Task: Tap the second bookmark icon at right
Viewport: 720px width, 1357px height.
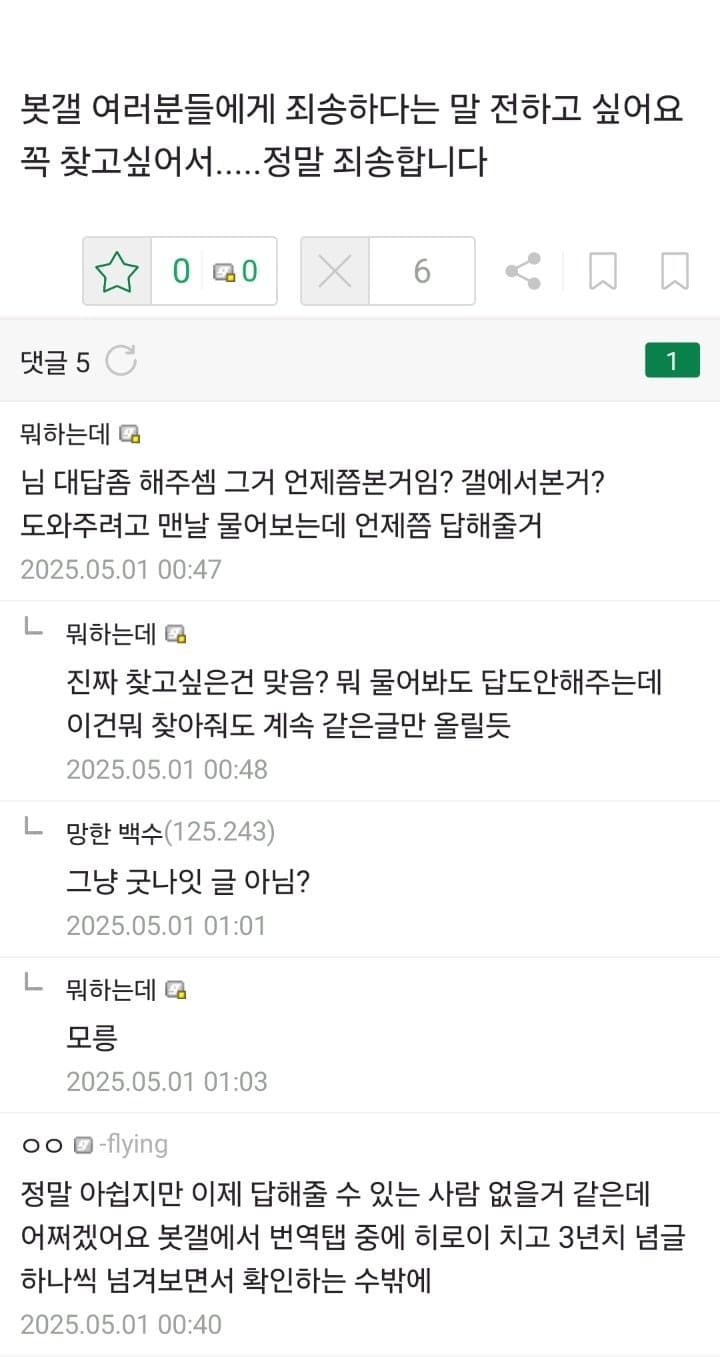Action: (x=675, y=271)
